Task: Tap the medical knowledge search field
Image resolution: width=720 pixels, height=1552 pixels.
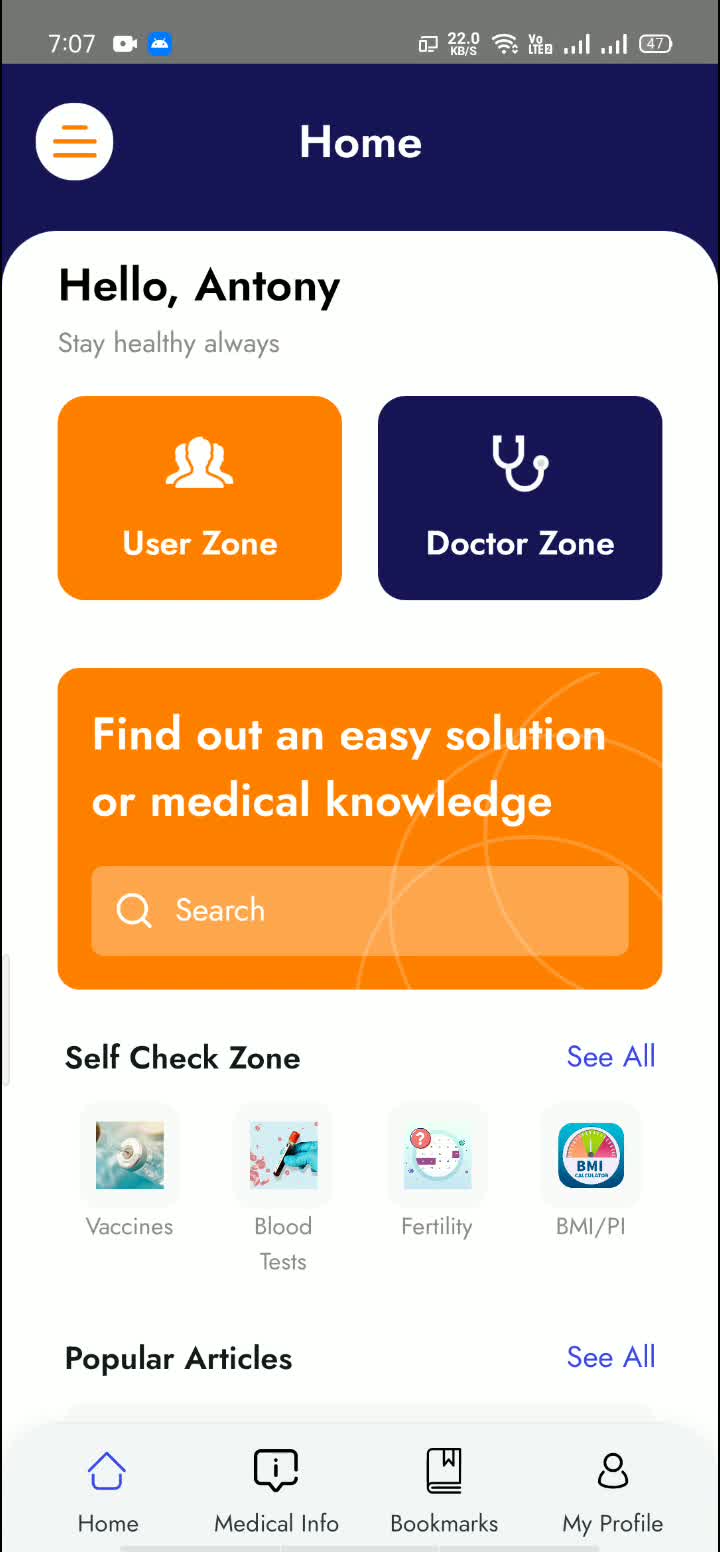Action: tap(360, 910)
